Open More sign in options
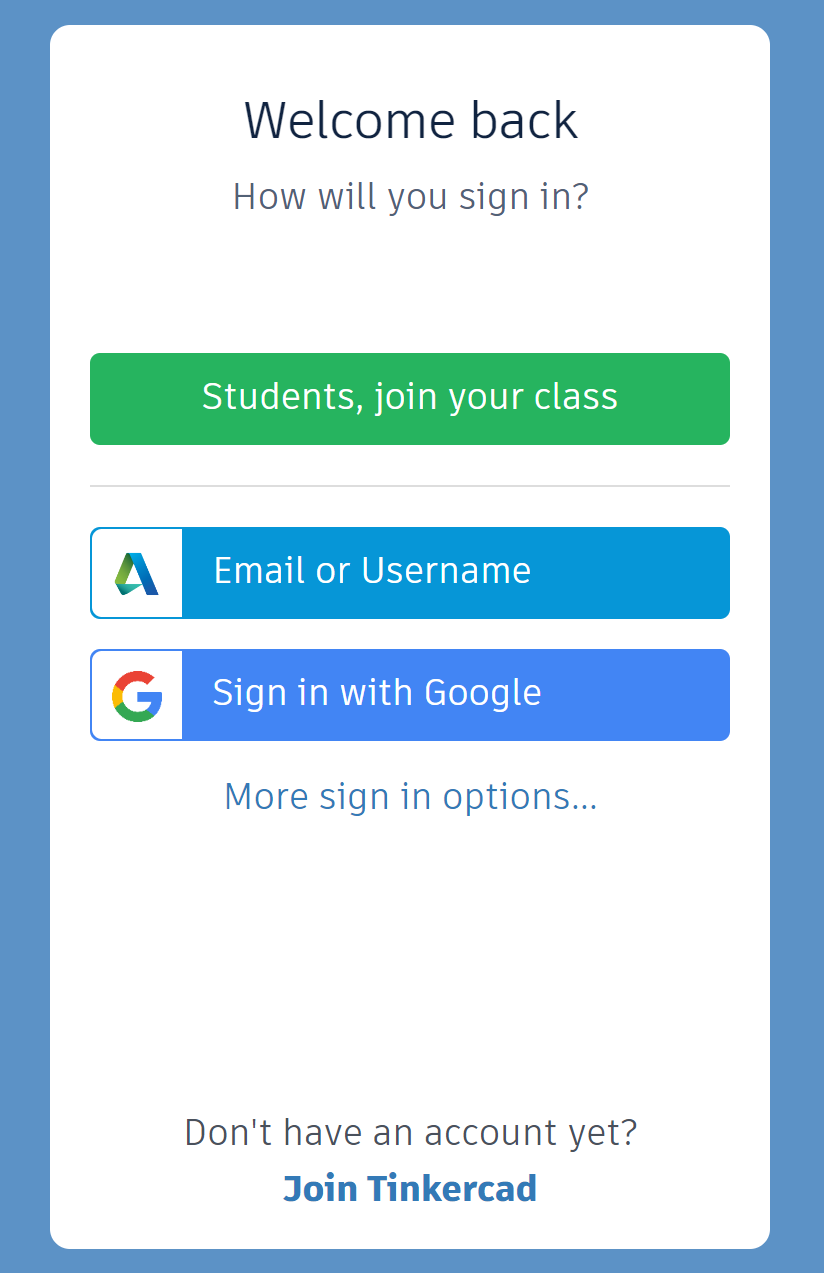 click(x=410, y=796)
